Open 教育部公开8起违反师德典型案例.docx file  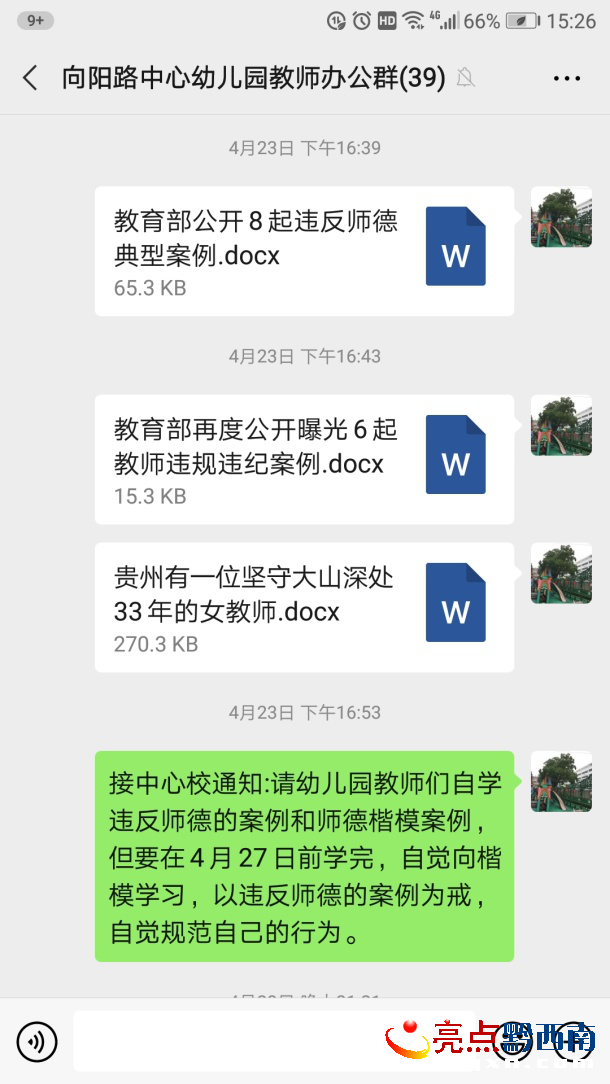tap(304, 251)
